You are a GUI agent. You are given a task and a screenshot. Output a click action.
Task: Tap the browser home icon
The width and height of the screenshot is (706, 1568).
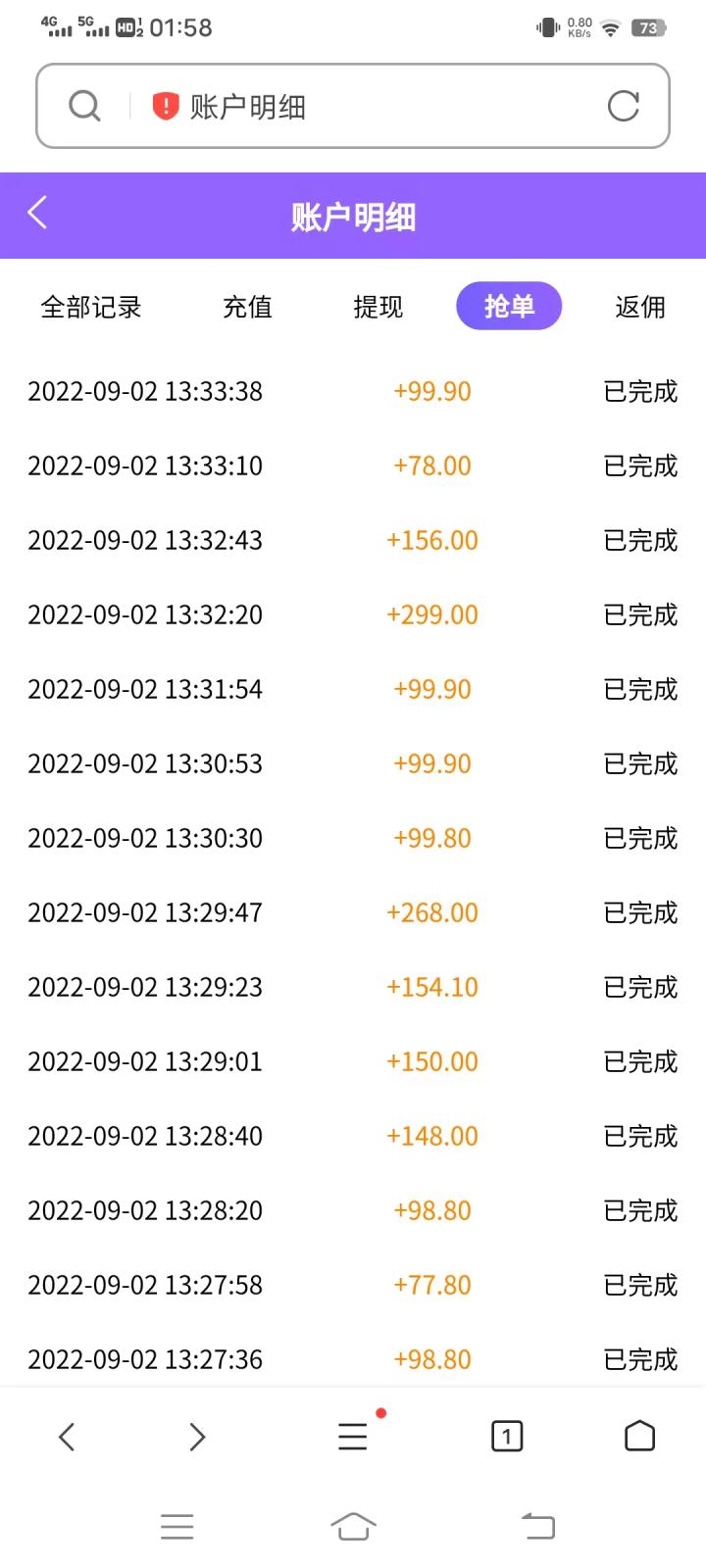tap(639, 1436)
